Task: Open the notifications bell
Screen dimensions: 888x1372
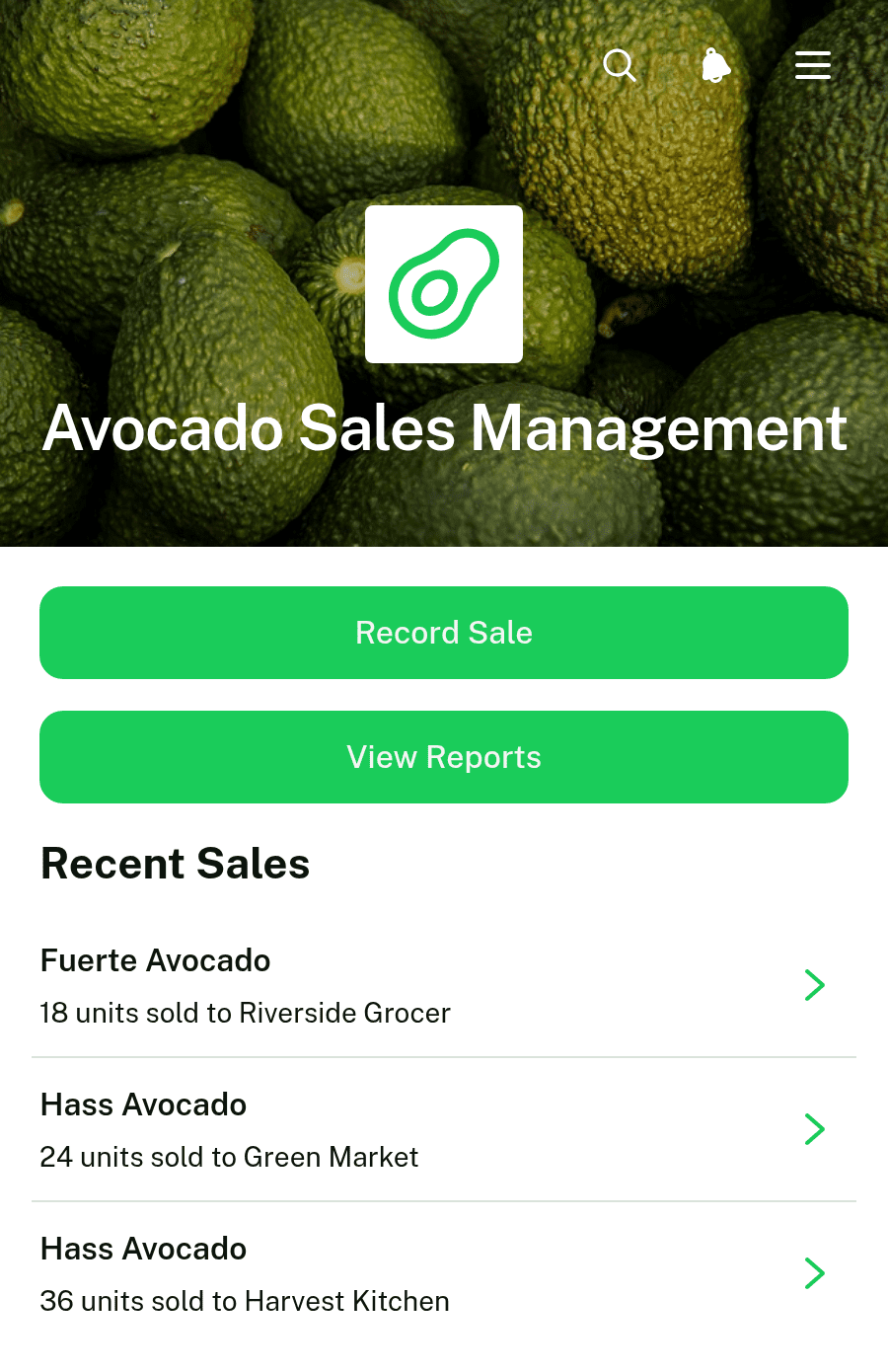Action: [715, 65]
